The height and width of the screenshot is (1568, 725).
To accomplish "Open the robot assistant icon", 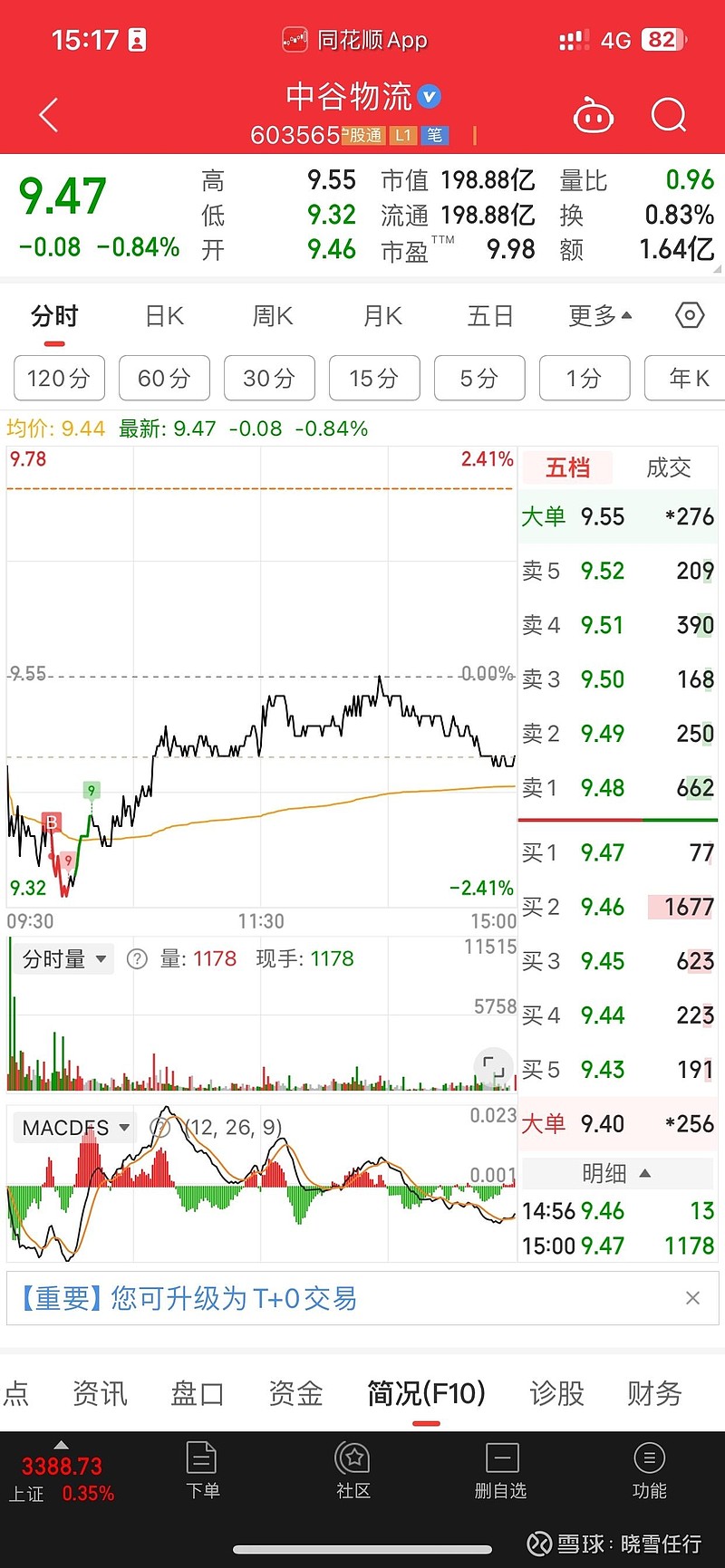I will pyautogui.click(x=594, y=115).
